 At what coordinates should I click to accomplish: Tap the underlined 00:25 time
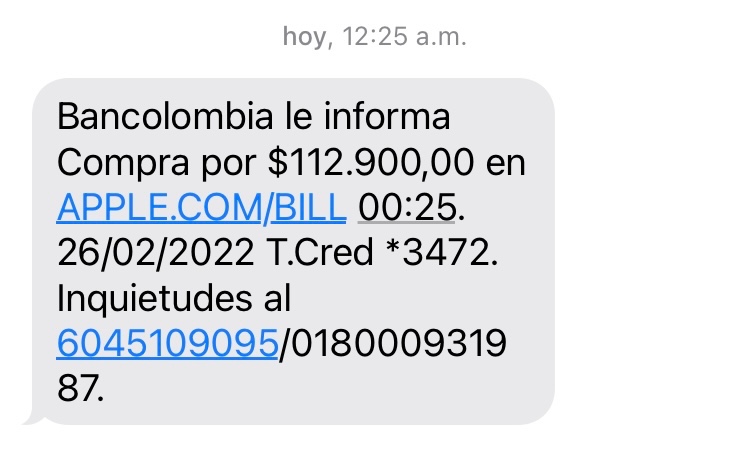pyautogui.click(x=407, y=208)
